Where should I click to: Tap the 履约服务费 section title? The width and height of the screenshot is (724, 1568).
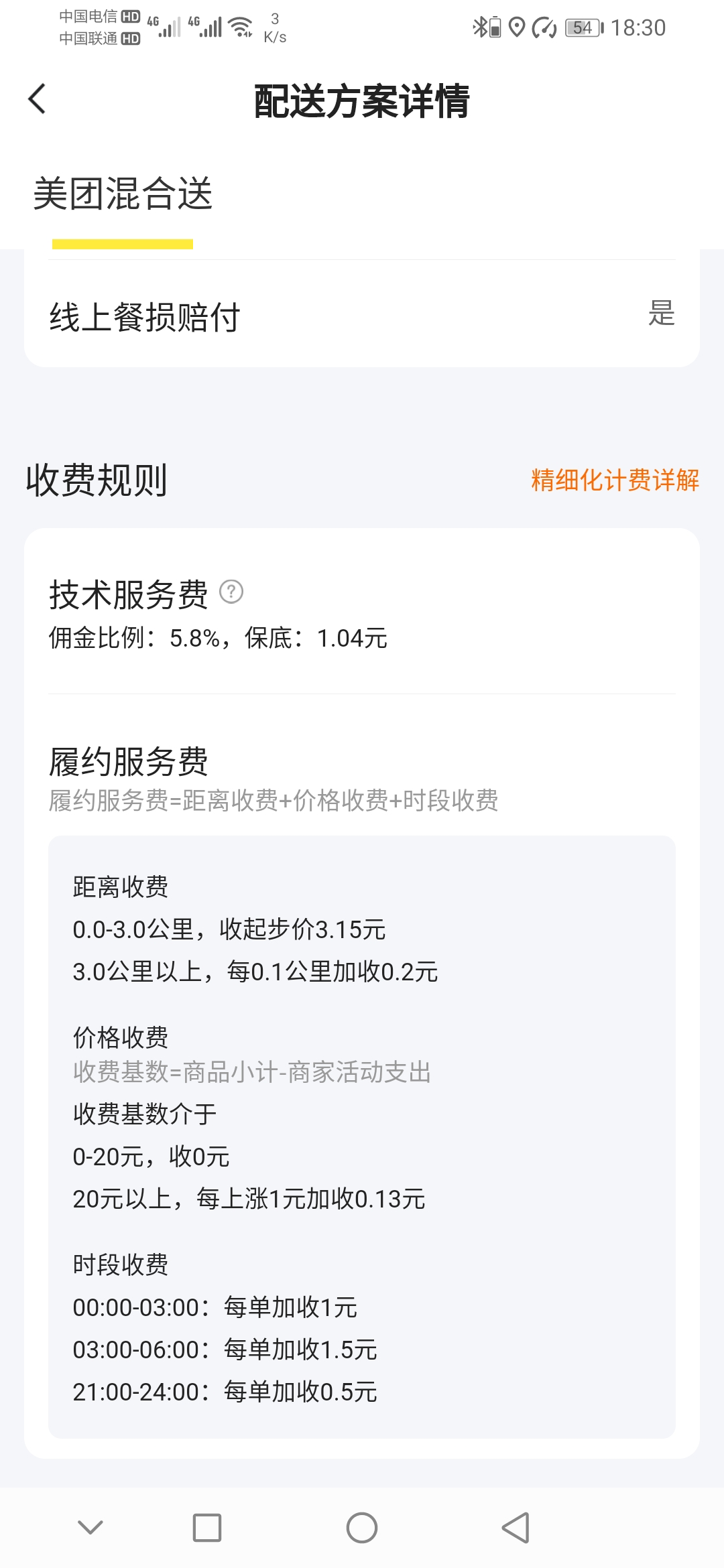(x=127, y=760)
